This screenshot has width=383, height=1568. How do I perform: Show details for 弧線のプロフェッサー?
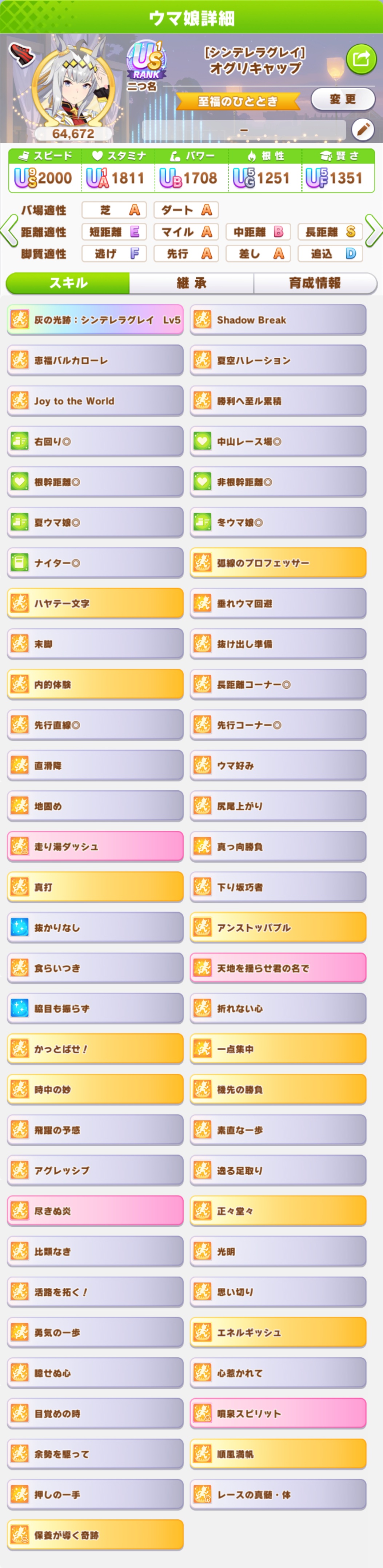click(278, 563)
